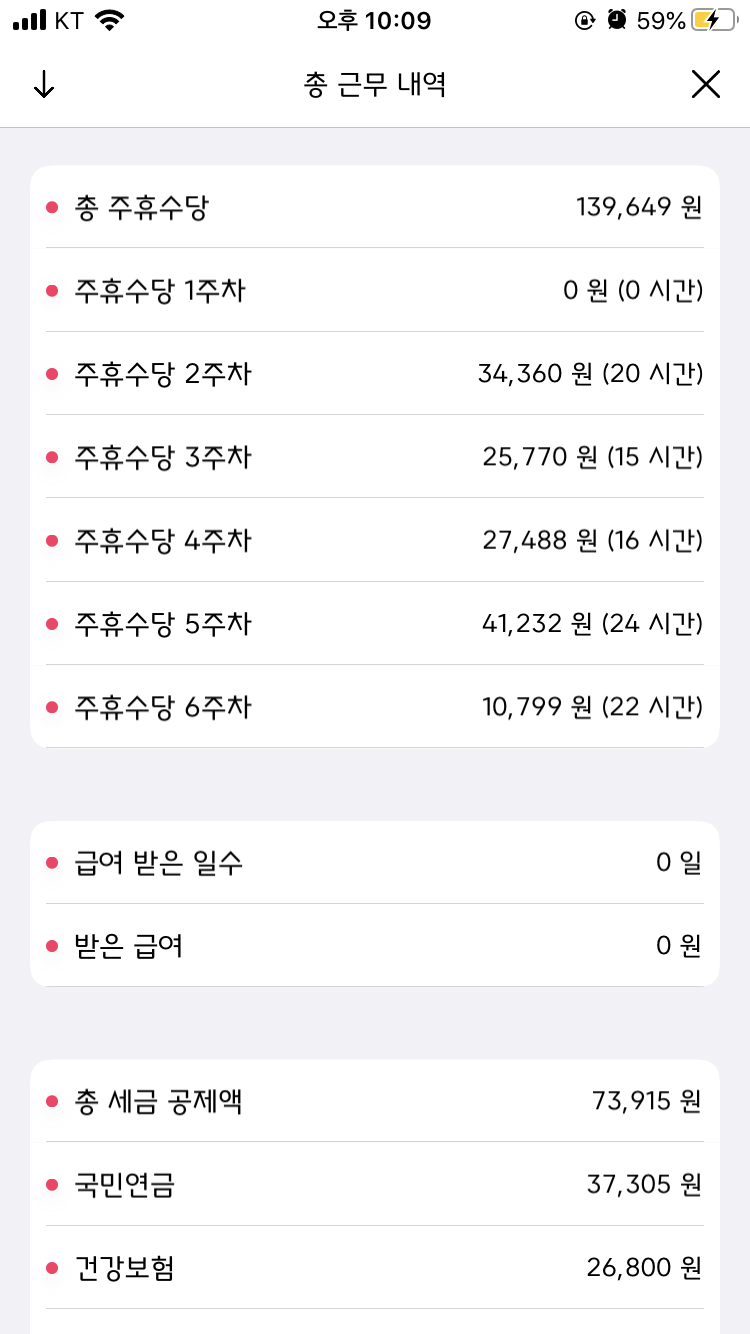Open details for 주휴수당 3주차
Image resolution: width=750 pixels, height=1334 pixels.
point(375,456)
